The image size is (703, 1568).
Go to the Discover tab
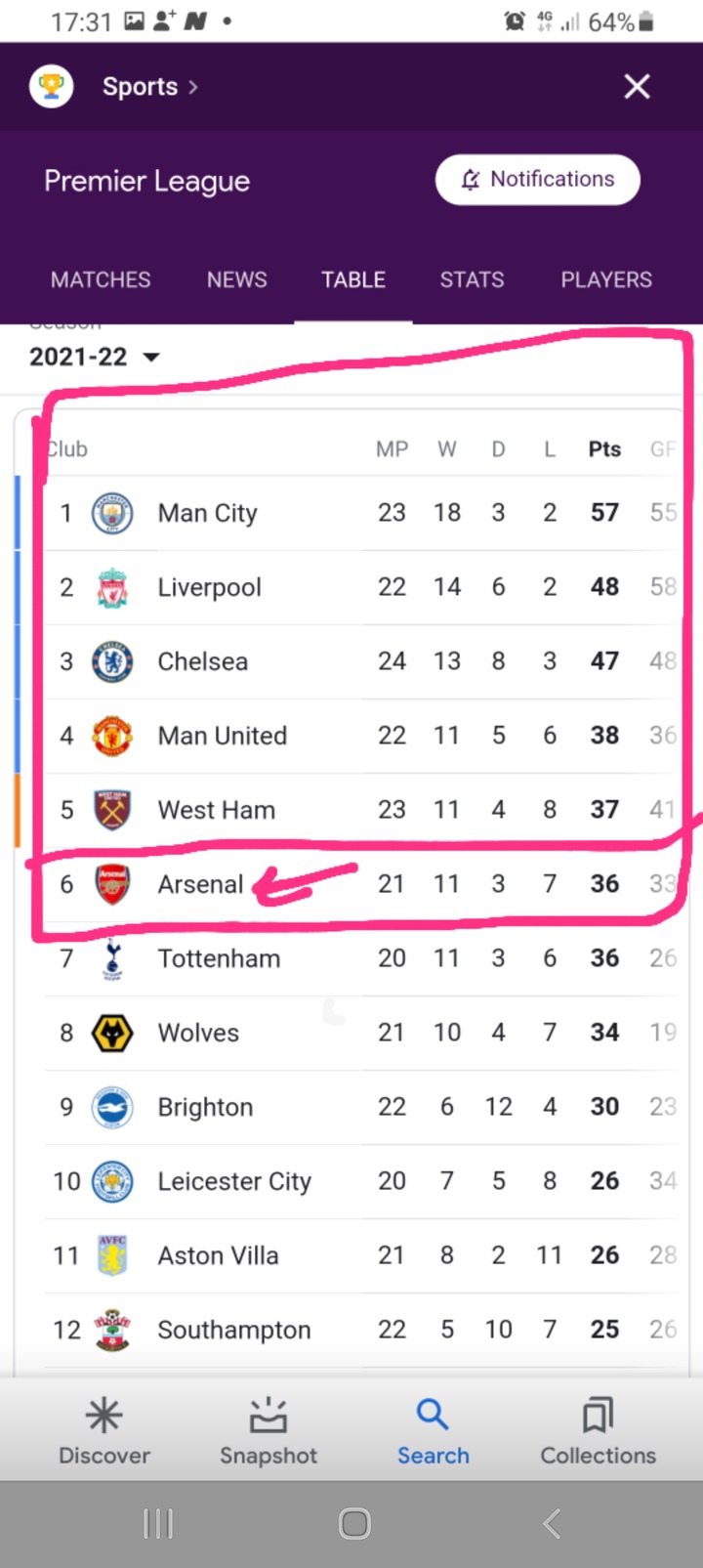[x=104, y=1431]
